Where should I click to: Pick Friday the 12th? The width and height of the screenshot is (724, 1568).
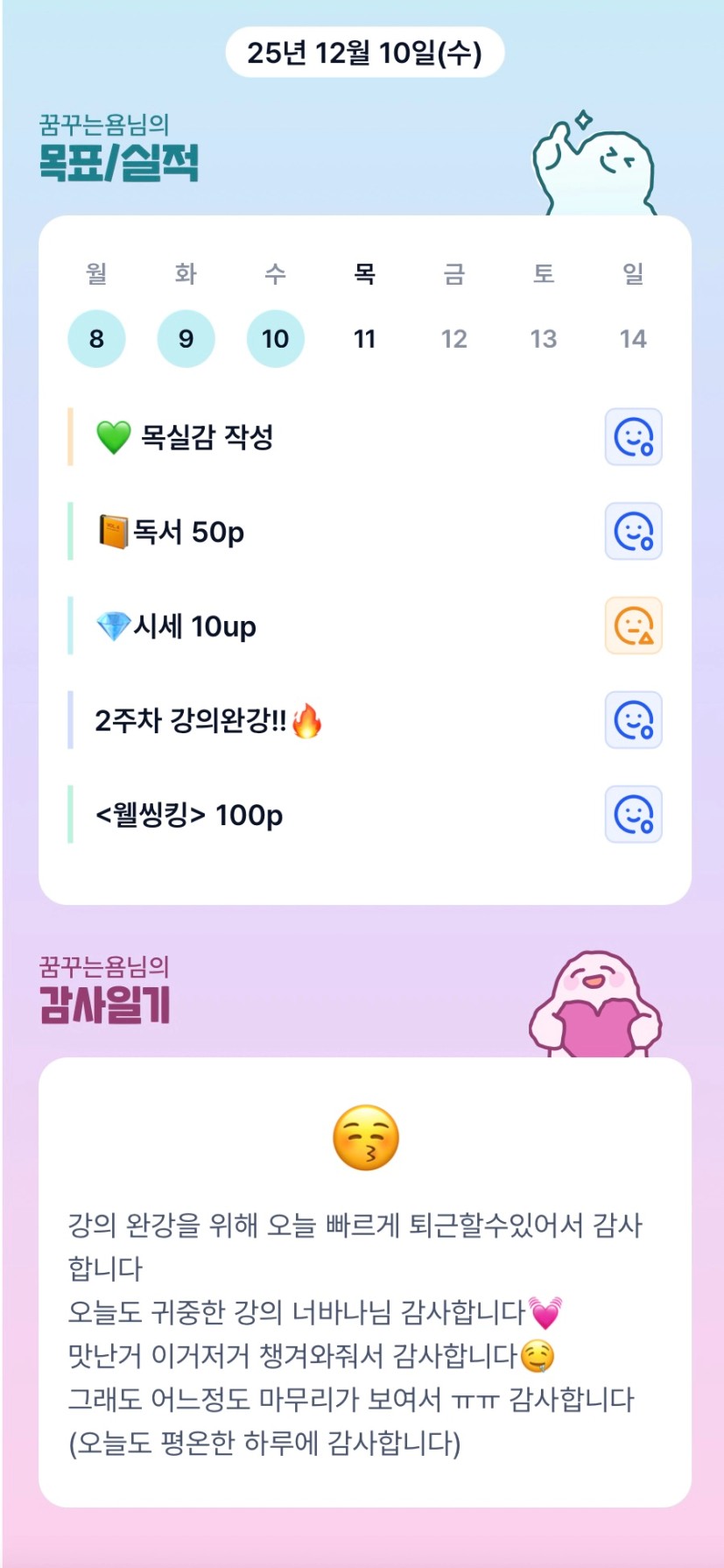pyautogui.click(x=453, y=339)
